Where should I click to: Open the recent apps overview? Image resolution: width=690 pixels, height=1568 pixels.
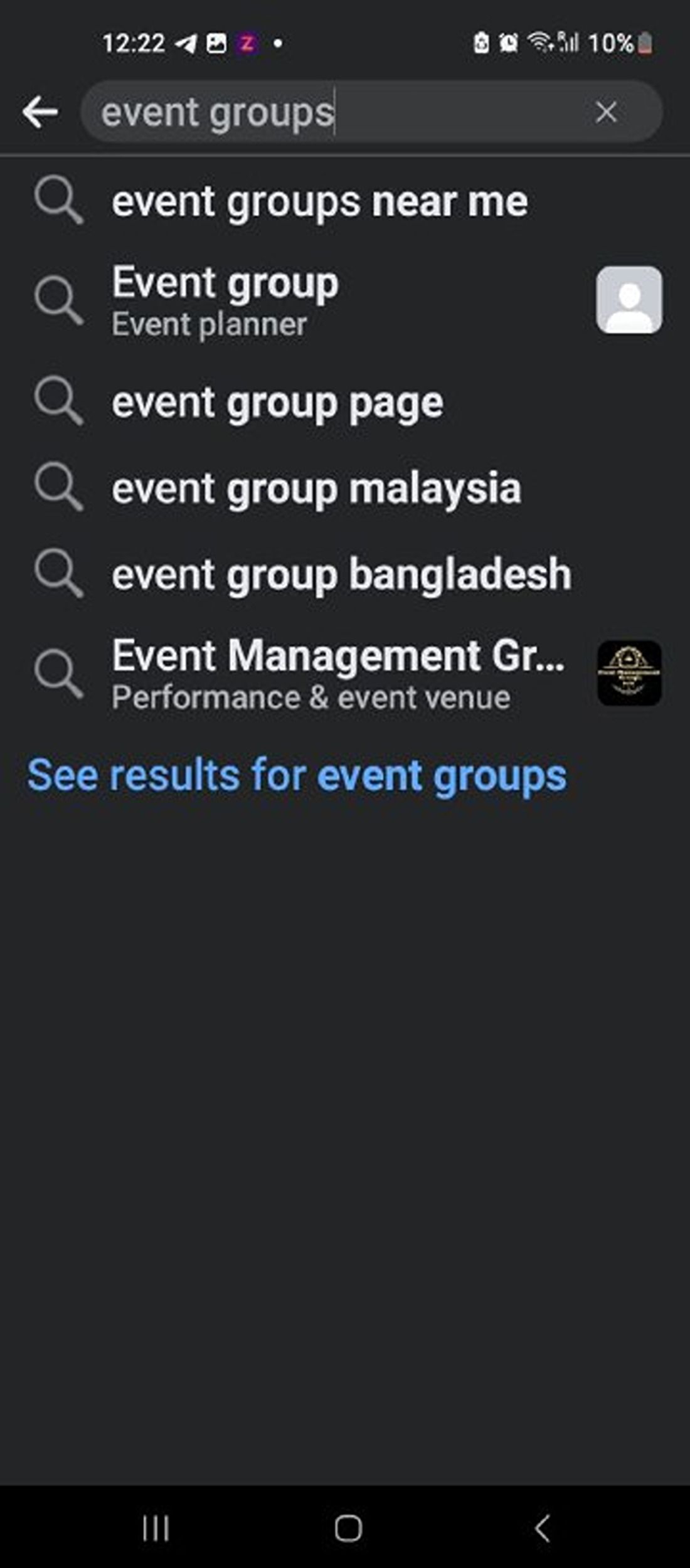pos(155,1528)
